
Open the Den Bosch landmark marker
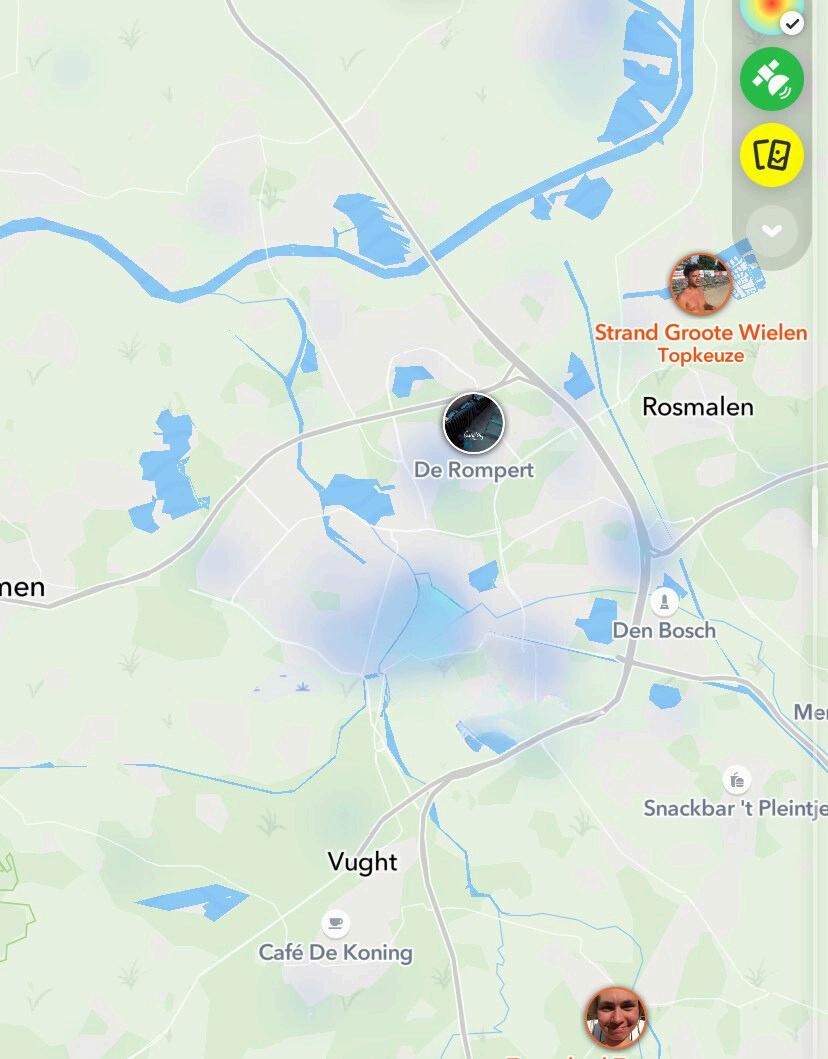pyautogui.click(x=664, y=602)
